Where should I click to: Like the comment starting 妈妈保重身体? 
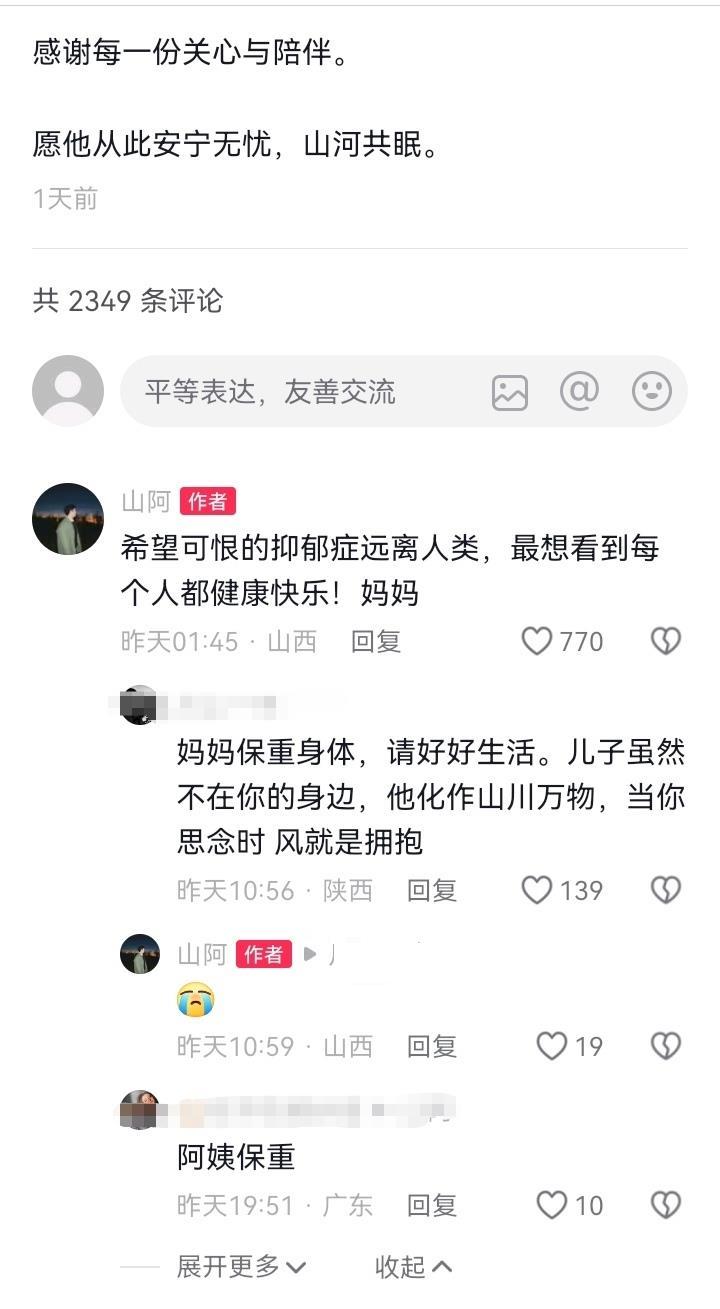[538, 890]
